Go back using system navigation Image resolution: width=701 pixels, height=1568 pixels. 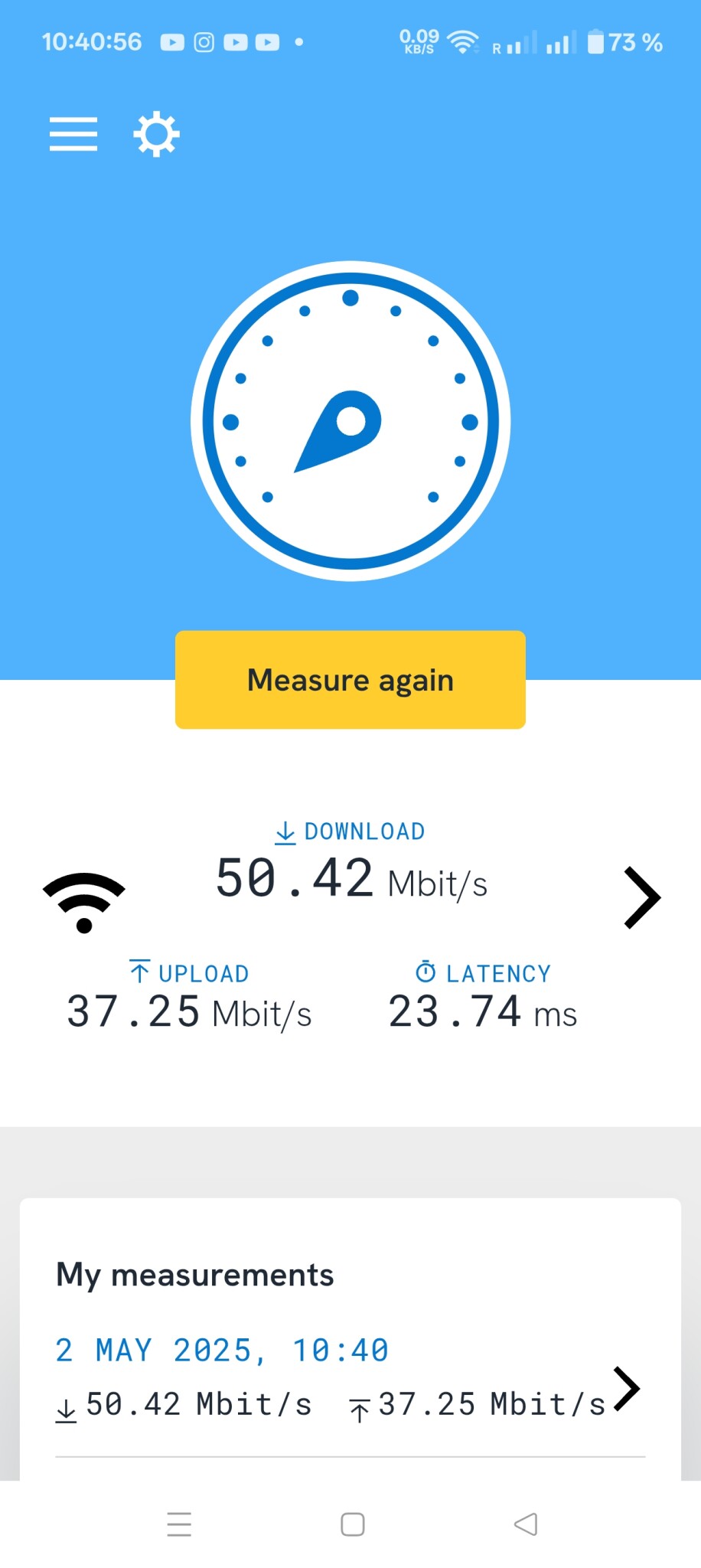pos(526,1524)
